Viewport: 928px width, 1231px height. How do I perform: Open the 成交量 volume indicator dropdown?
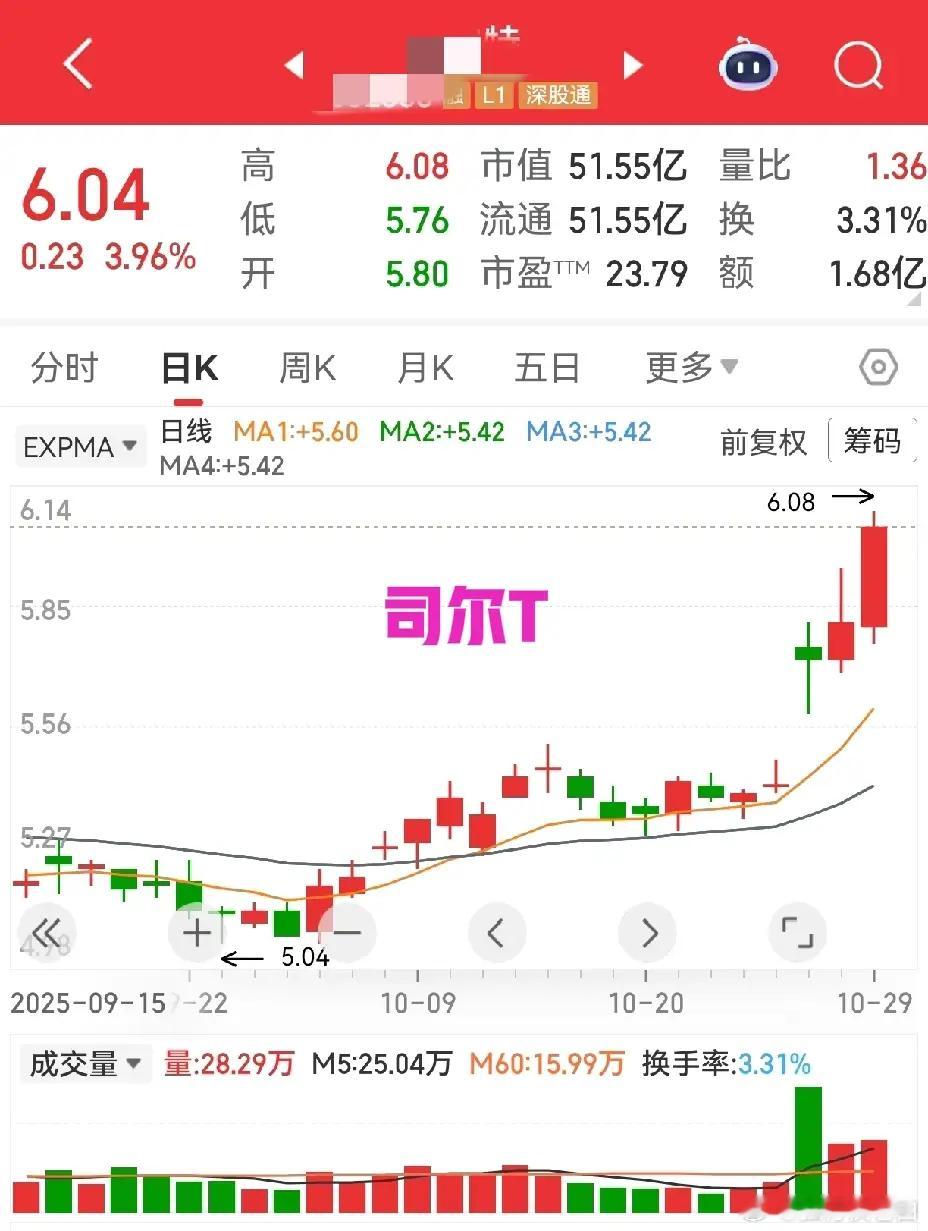[x=85, y=1064]
